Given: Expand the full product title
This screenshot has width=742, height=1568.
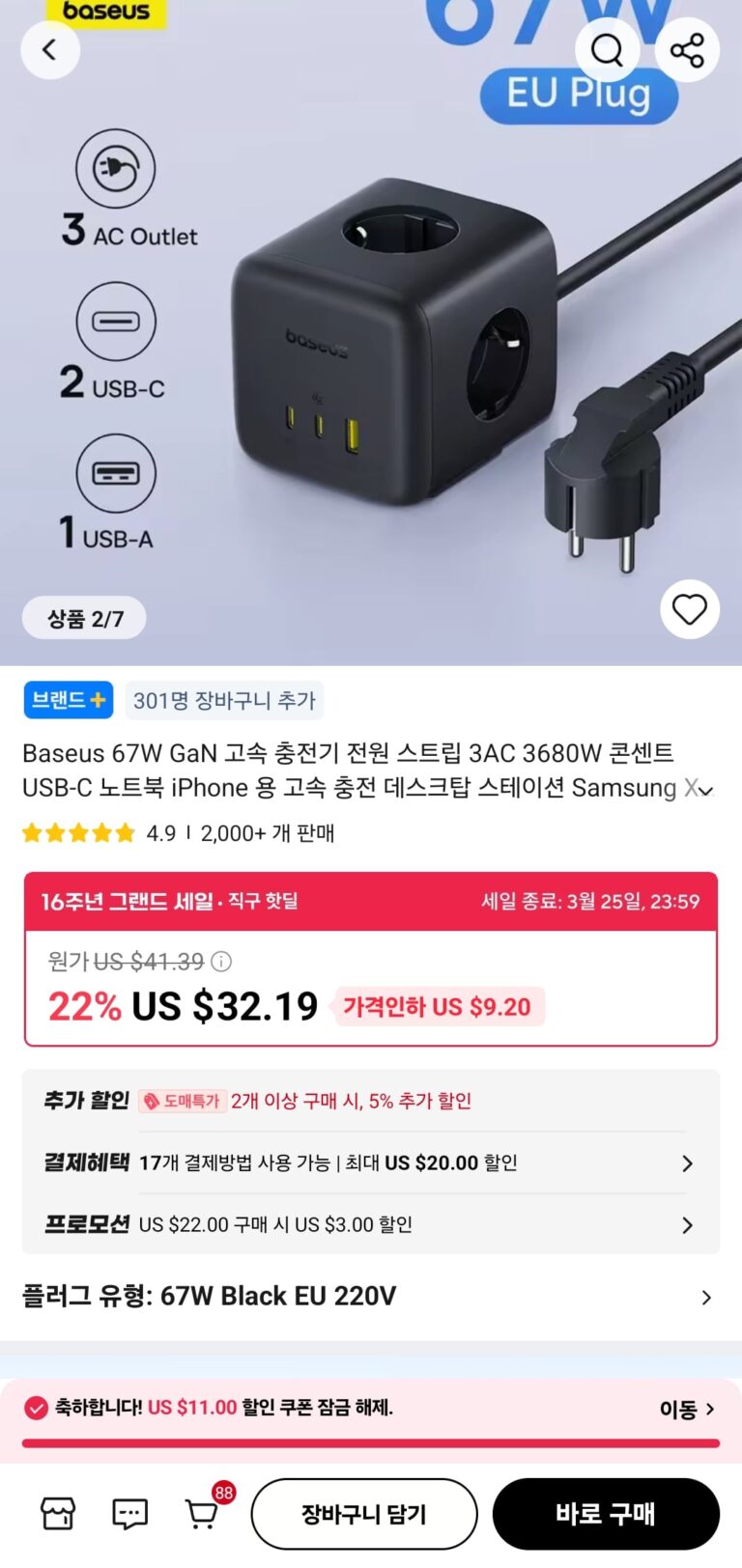Looking at the screenshot, I should click(x=706, y=790).
